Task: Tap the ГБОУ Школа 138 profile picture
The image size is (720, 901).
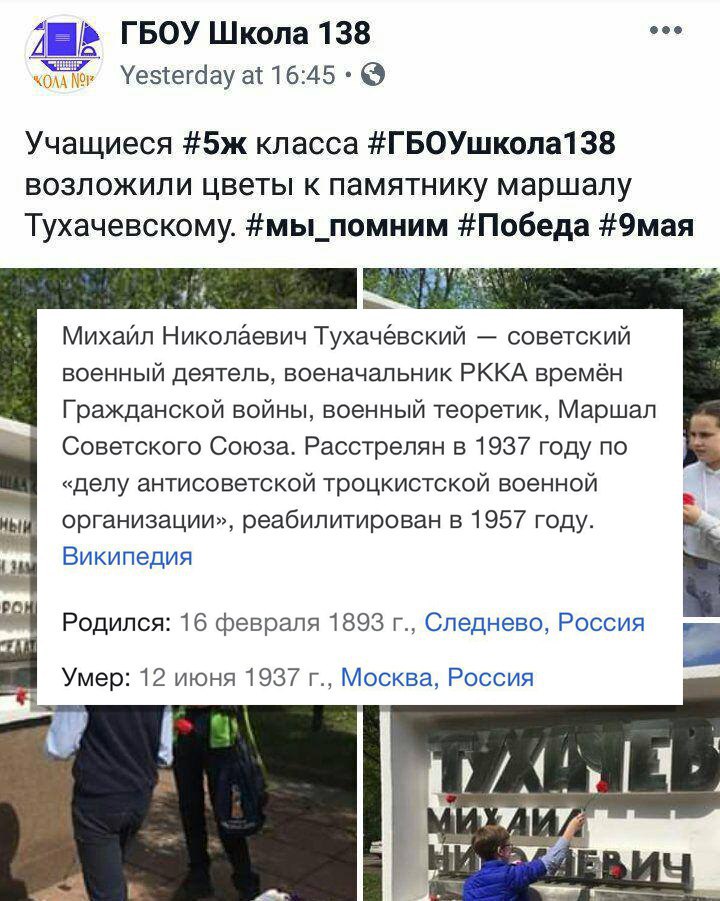Action: coord(61,54)
